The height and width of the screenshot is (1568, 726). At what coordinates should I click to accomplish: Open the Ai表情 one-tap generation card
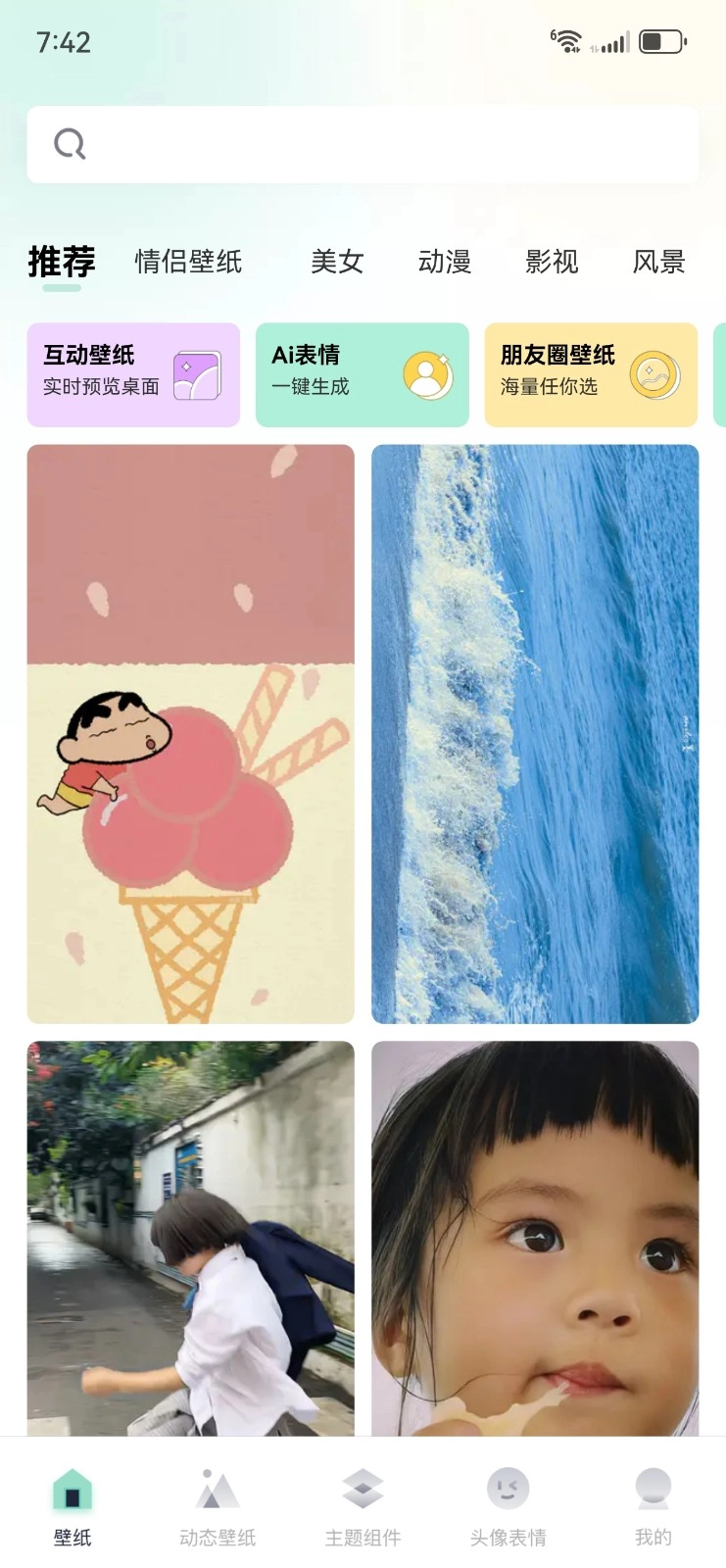(362, 374)
